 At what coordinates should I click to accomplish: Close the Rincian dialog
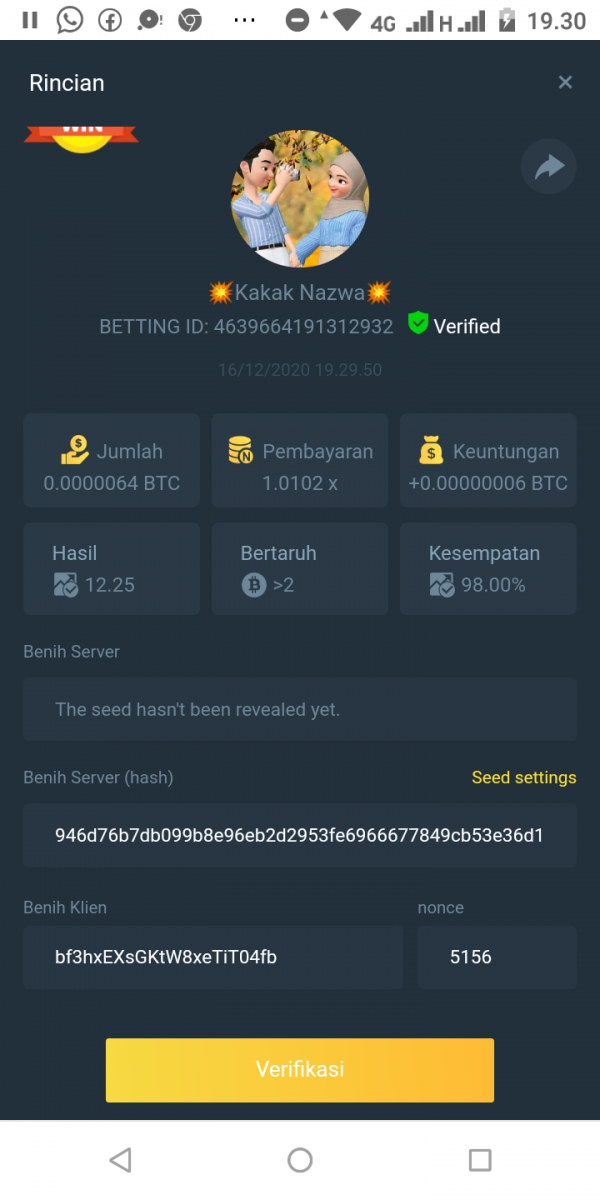tap(565, 83)
